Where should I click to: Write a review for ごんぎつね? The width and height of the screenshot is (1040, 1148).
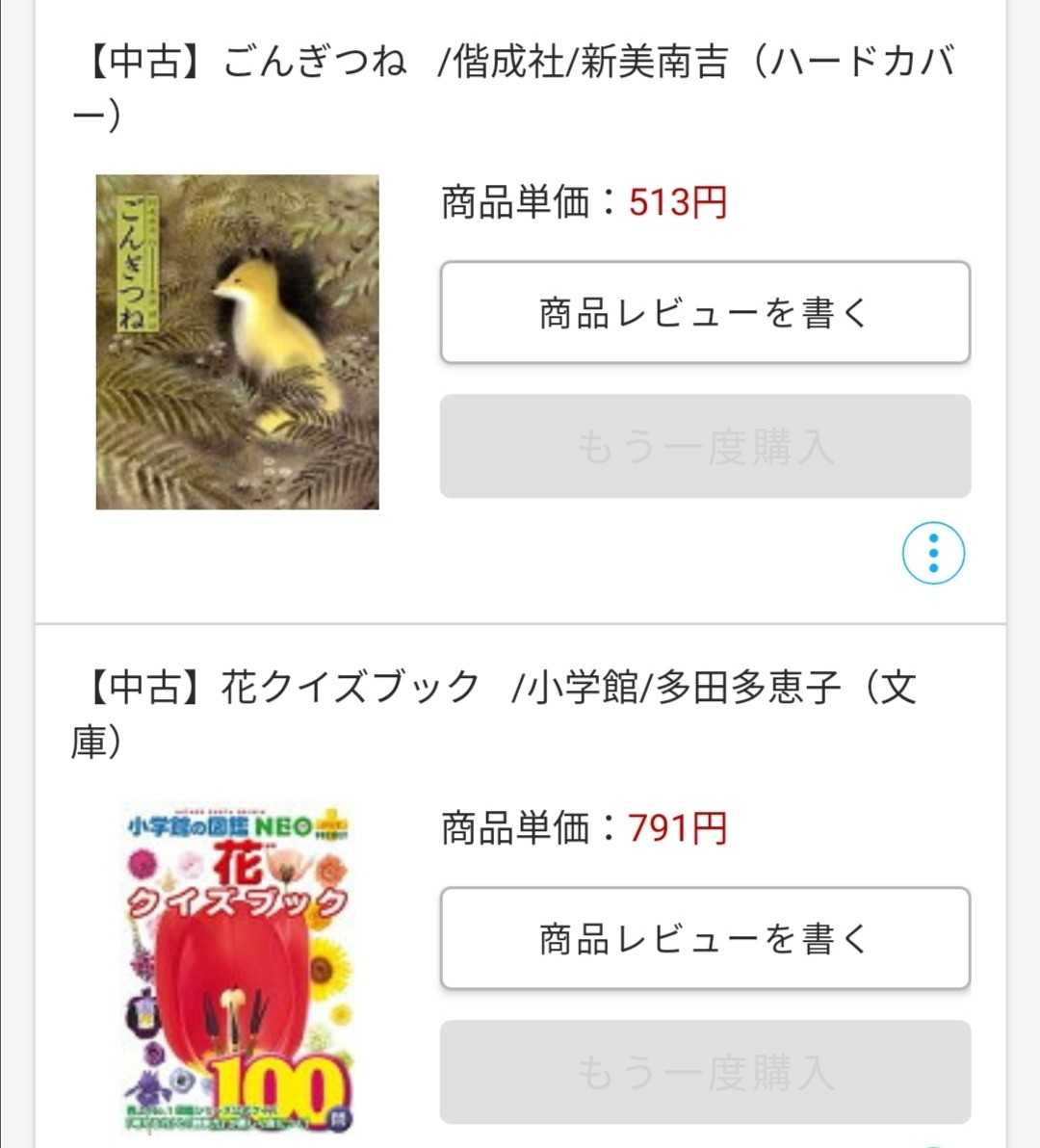pos(705,313)
